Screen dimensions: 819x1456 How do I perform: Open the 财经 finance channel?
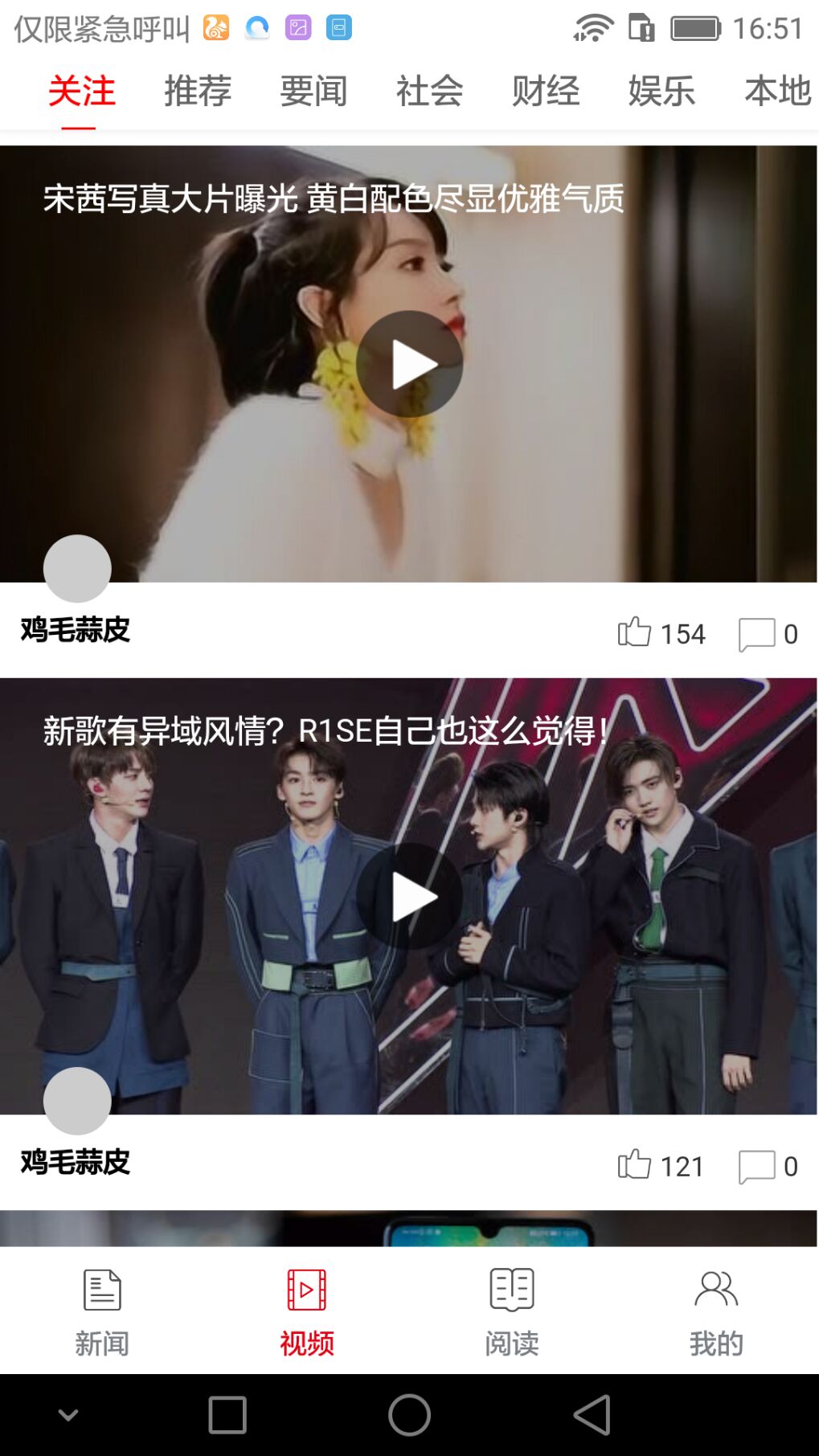545,91
